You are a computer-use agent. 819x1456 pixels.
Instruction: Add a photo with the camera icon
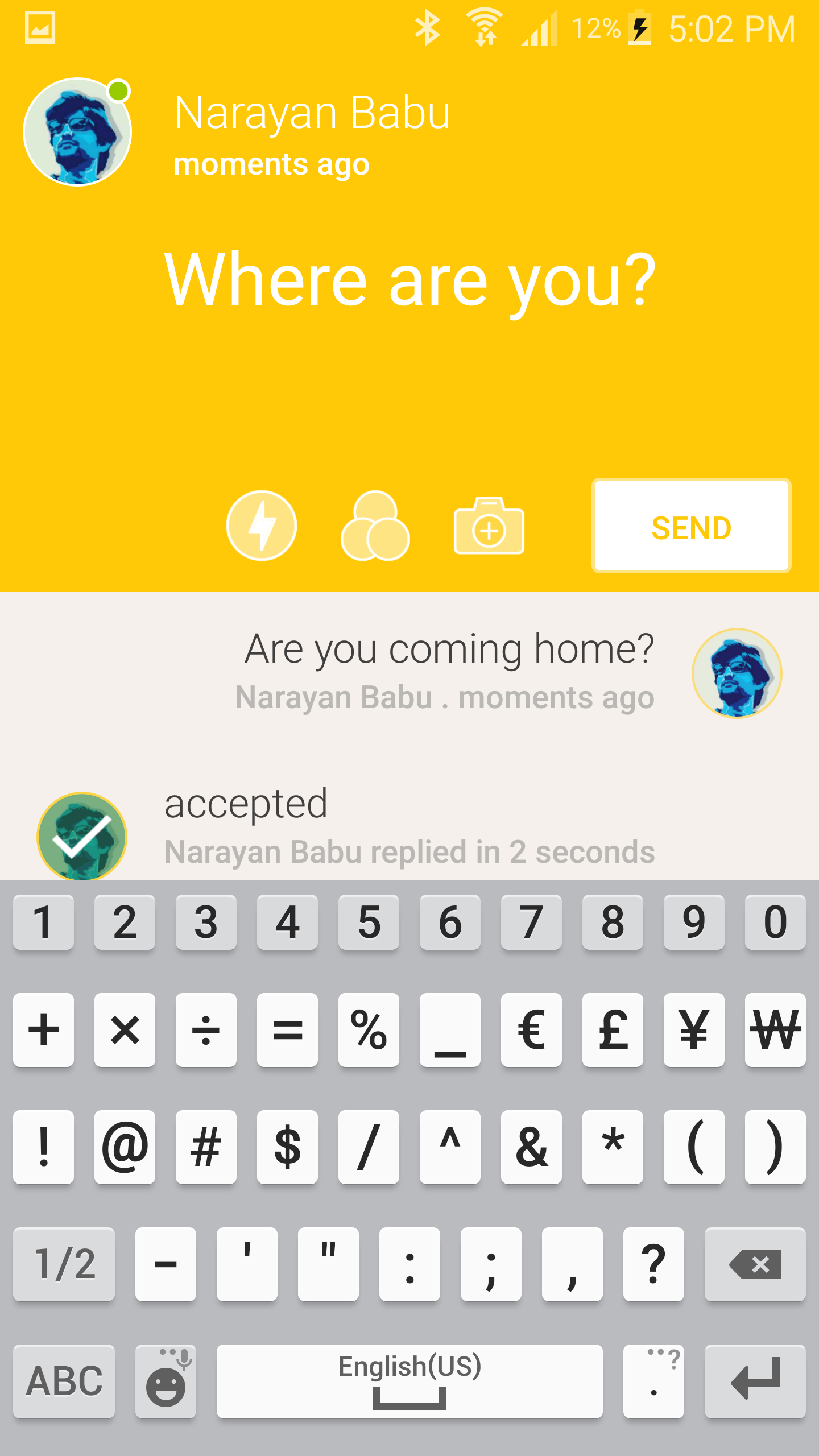[x=489, y=526]
